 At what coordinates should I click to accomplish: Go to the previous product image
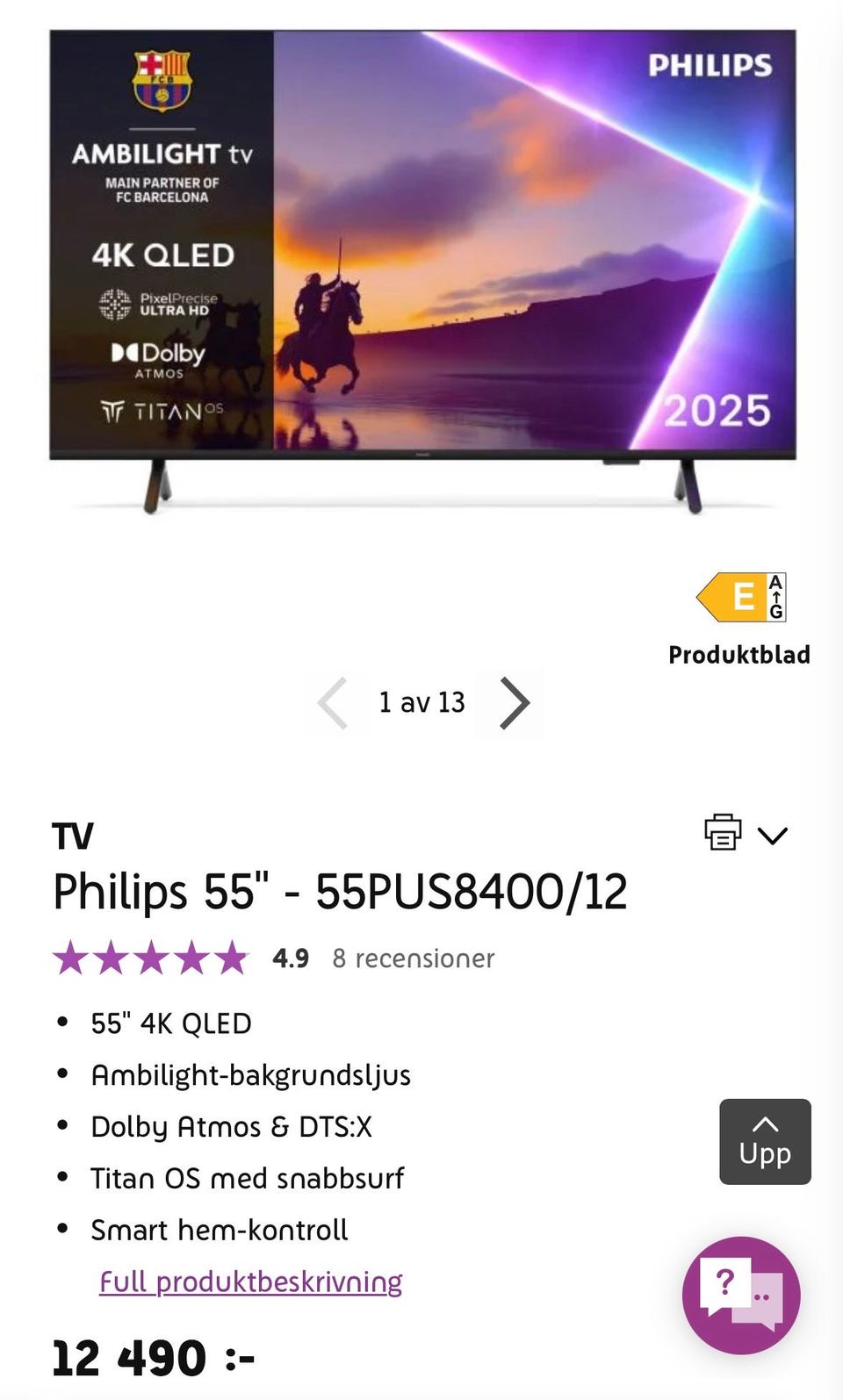pyautogui.click(x=333, y=703)
